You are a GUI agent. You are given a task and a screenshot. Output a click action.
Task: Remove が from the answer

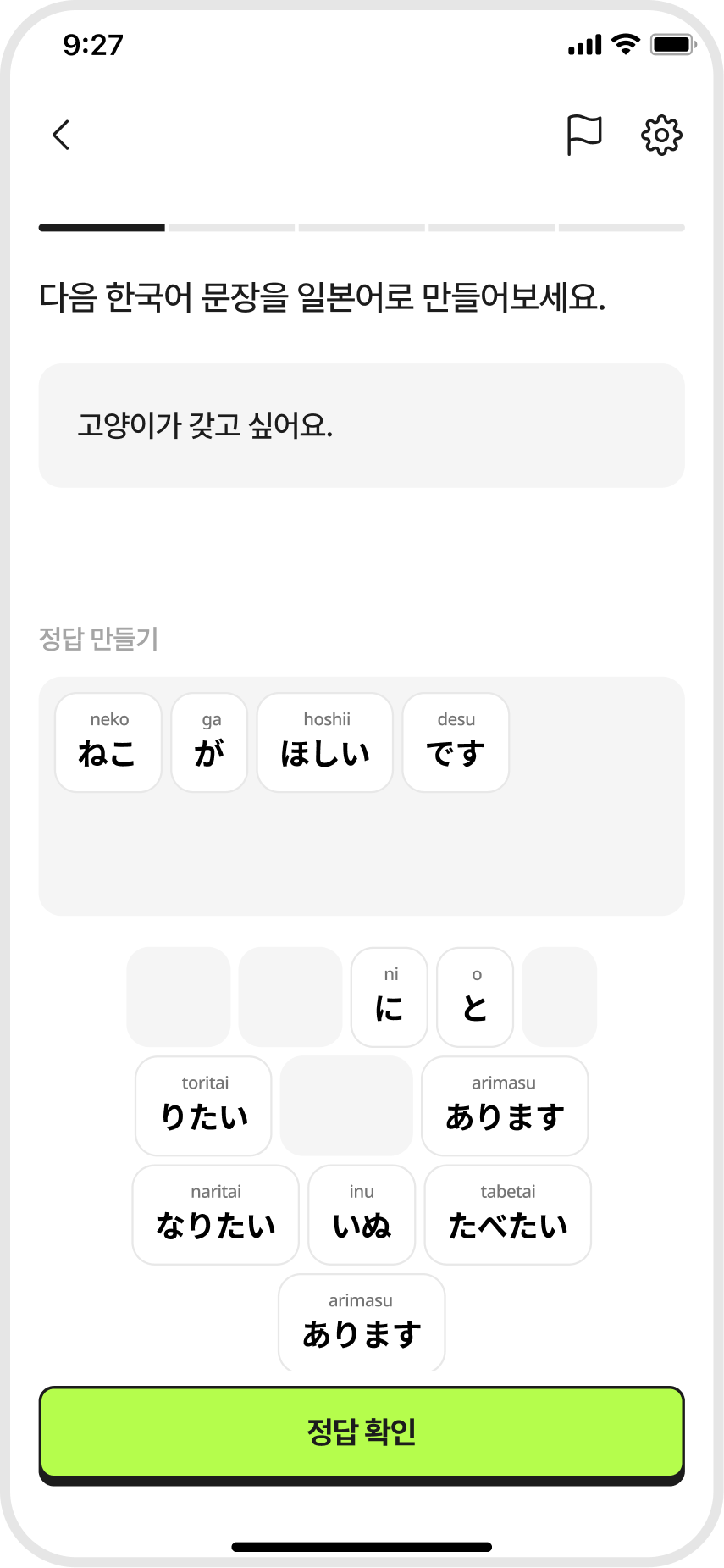[x=209, y=743]
